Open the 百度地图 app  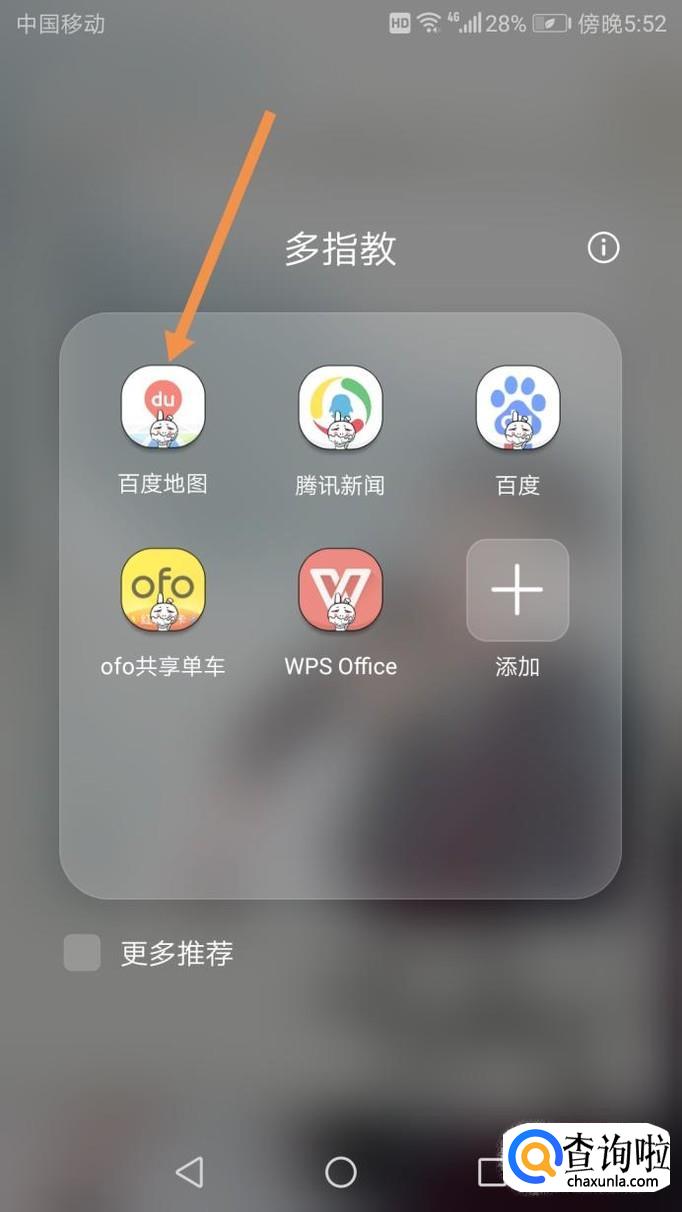pyautogui.click(x=163, y=408)
